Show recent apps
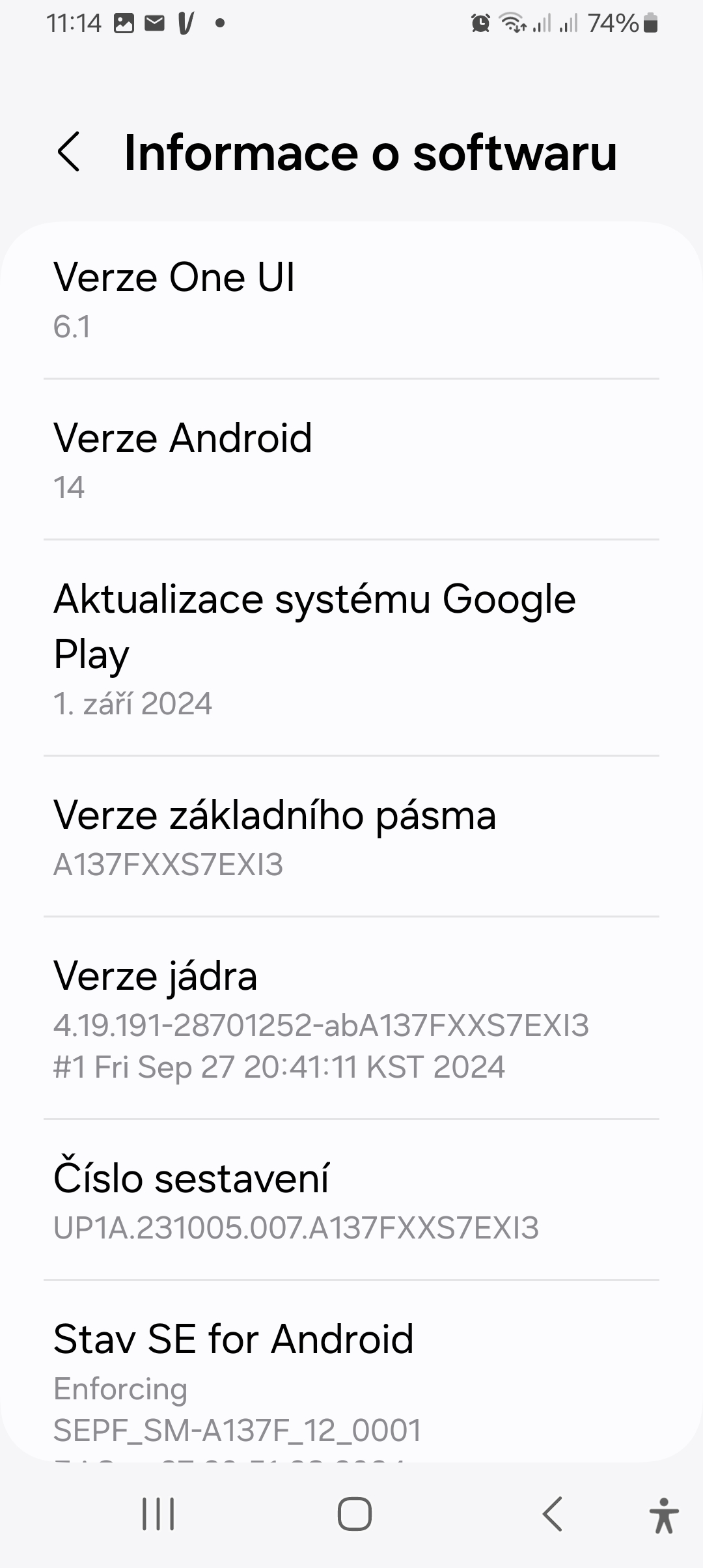 (x=158, y=1515)
